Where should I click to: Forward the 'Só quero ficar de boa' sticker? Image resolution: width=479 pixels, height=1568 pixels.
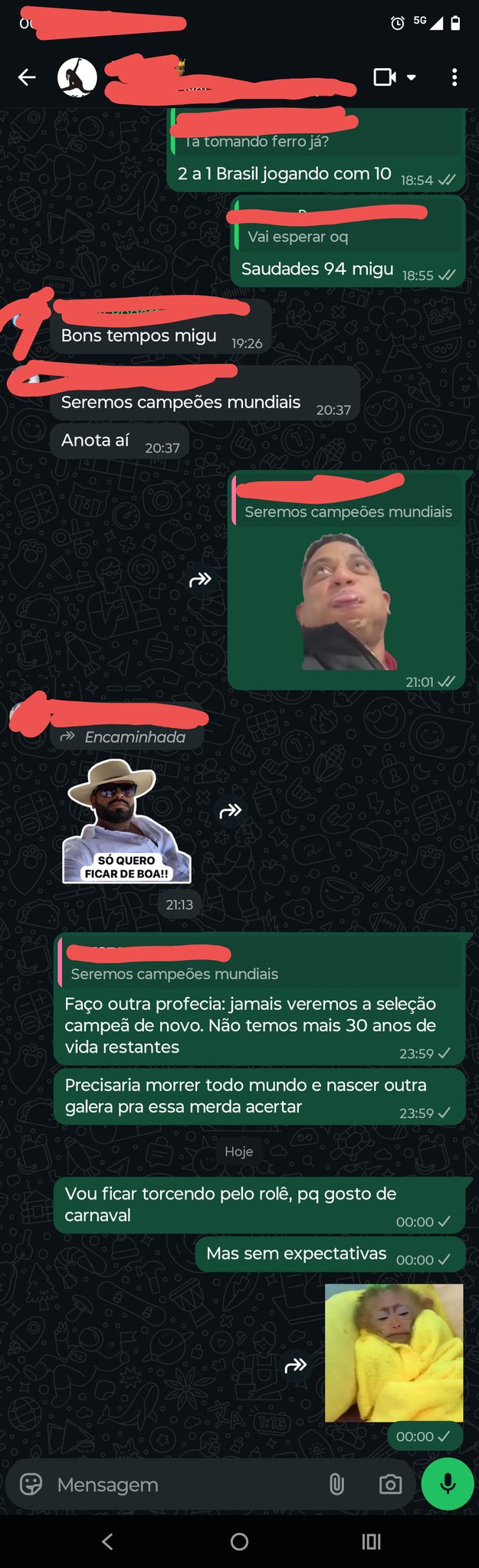(x=231, y=810)
